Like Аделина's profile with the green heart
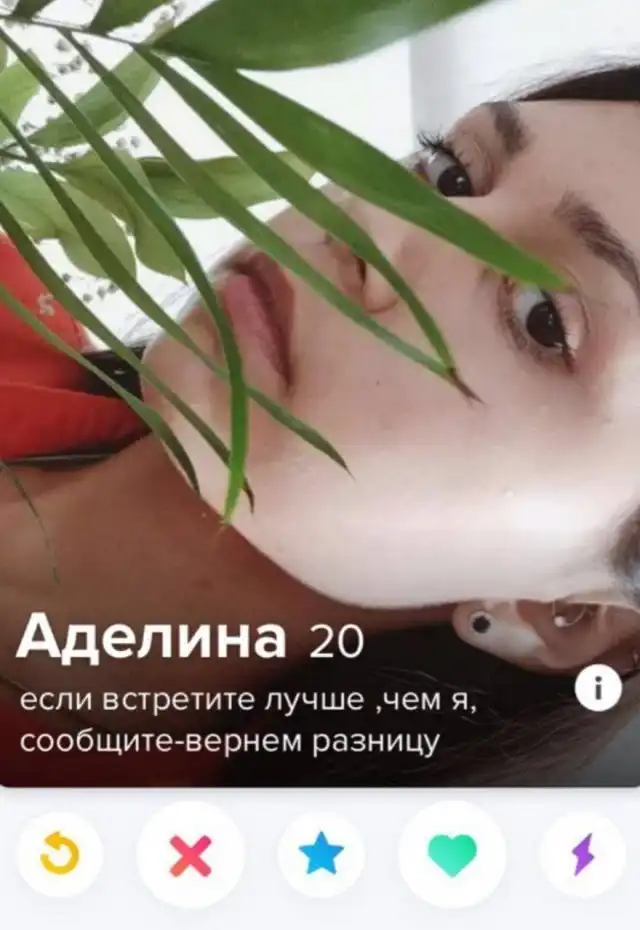 click(x=452, y=855)
